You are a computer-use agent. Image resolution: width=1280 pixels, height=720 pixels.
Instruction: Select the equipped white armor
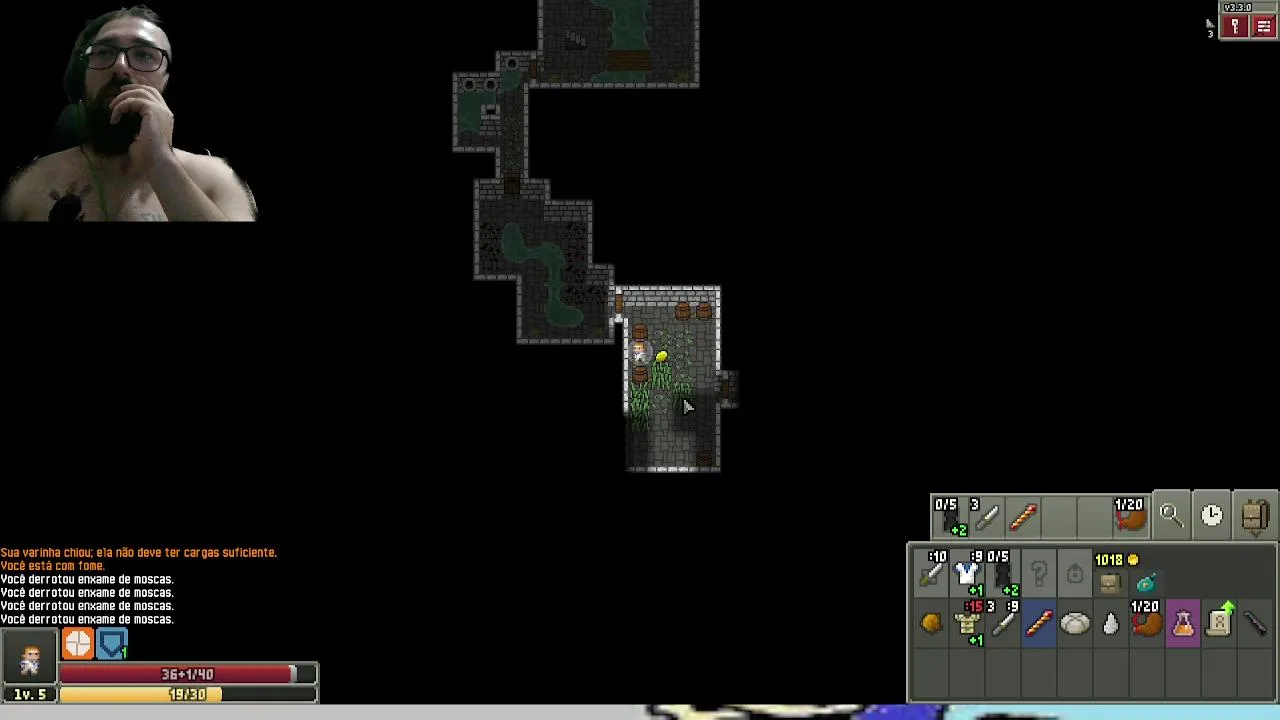click(x=967, y=574)
